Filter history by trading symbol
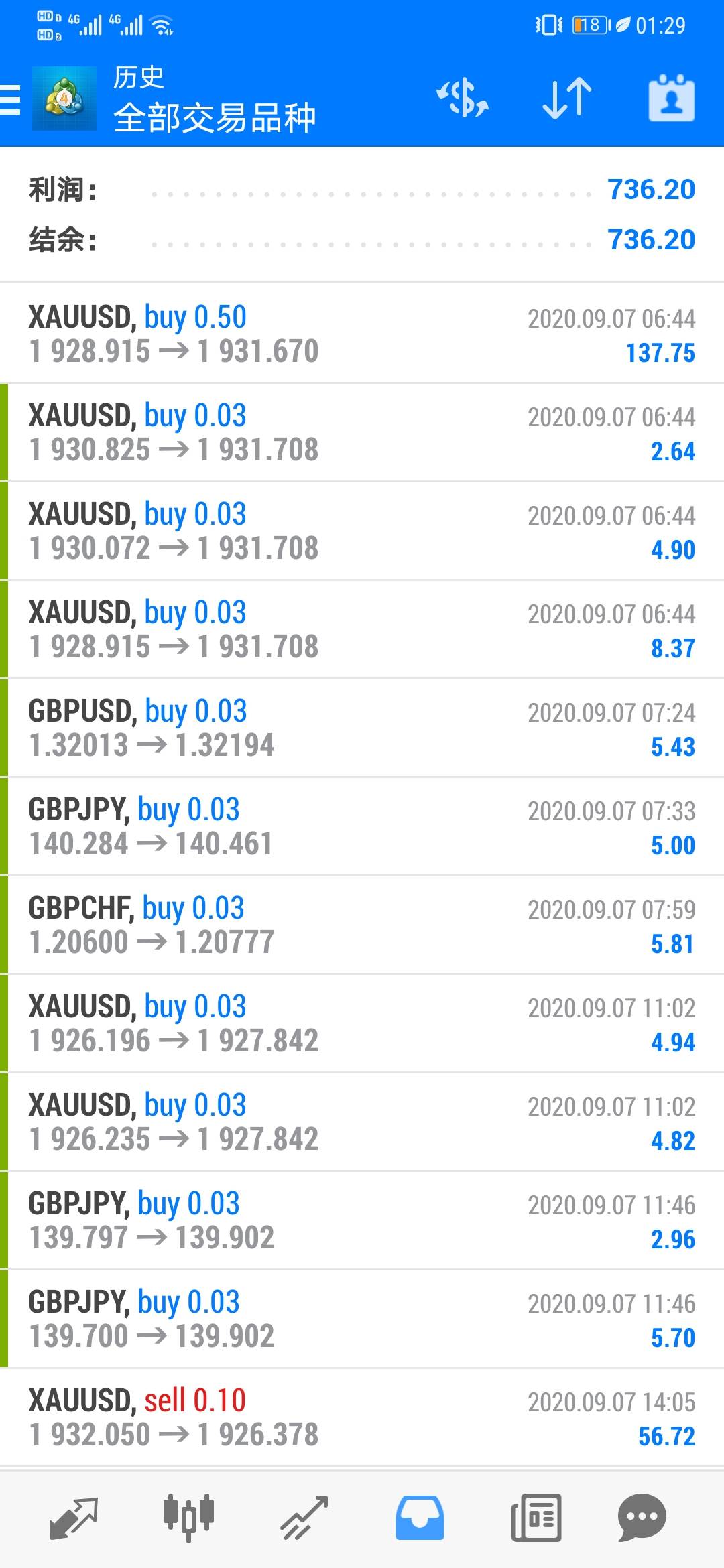The height and width of the screenshot is (1568, 724). (463, 99)
